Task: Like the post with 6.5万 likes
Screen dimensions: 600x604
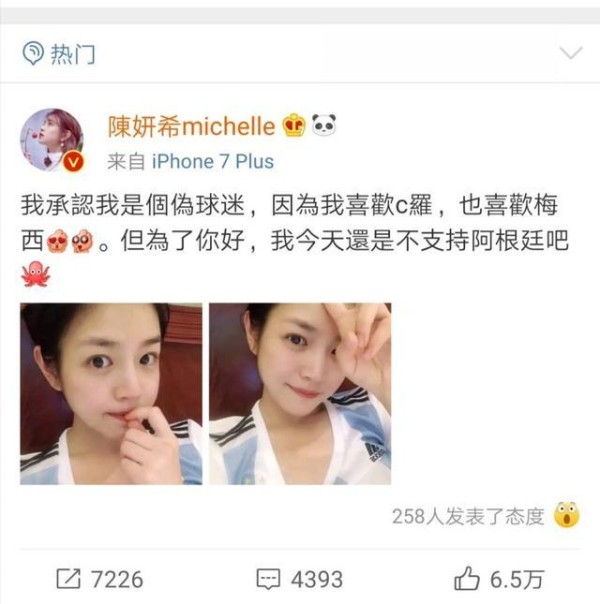Action: click(x=499, y=578)
